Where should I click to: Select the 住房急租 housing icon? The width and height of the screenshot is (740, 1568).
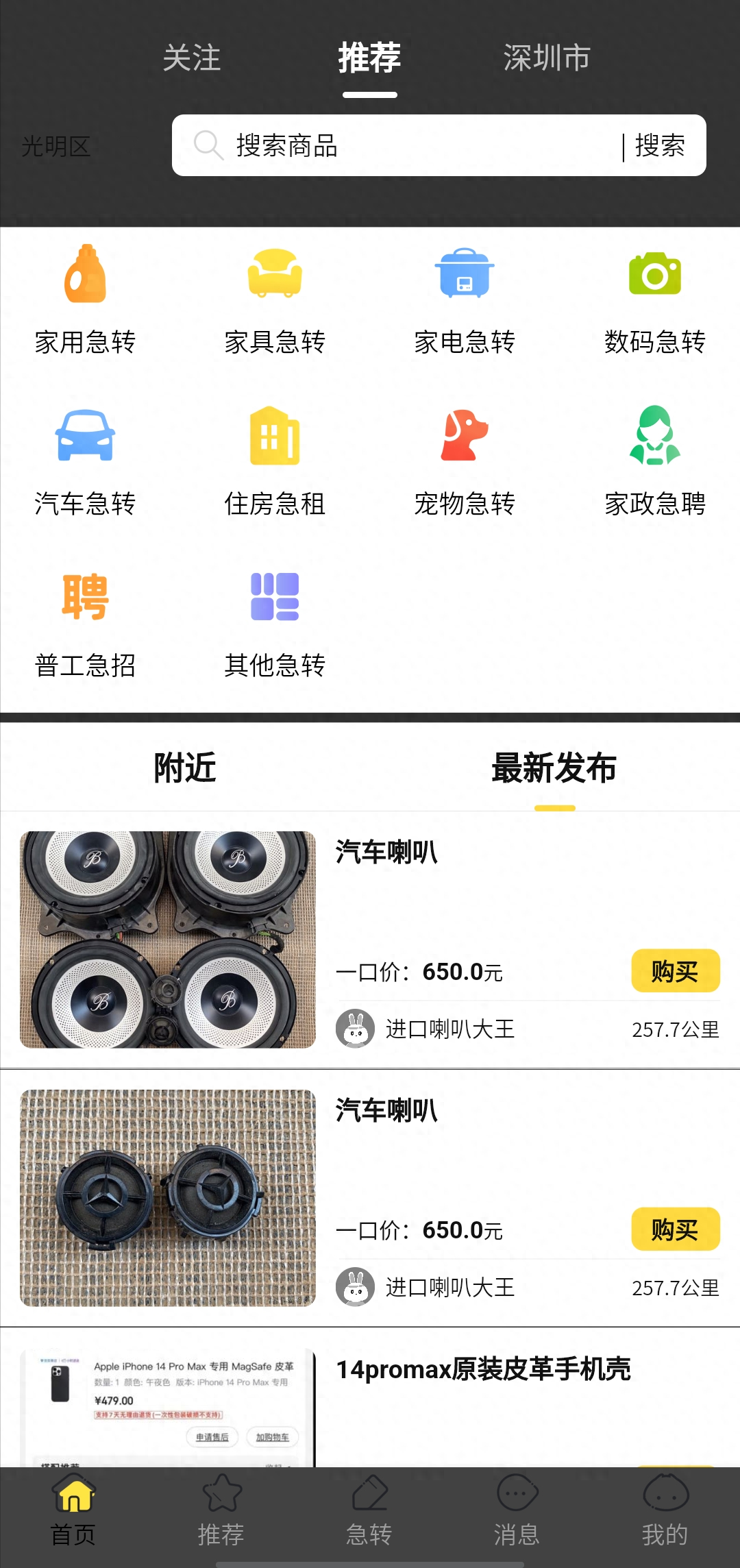(275, 439)
